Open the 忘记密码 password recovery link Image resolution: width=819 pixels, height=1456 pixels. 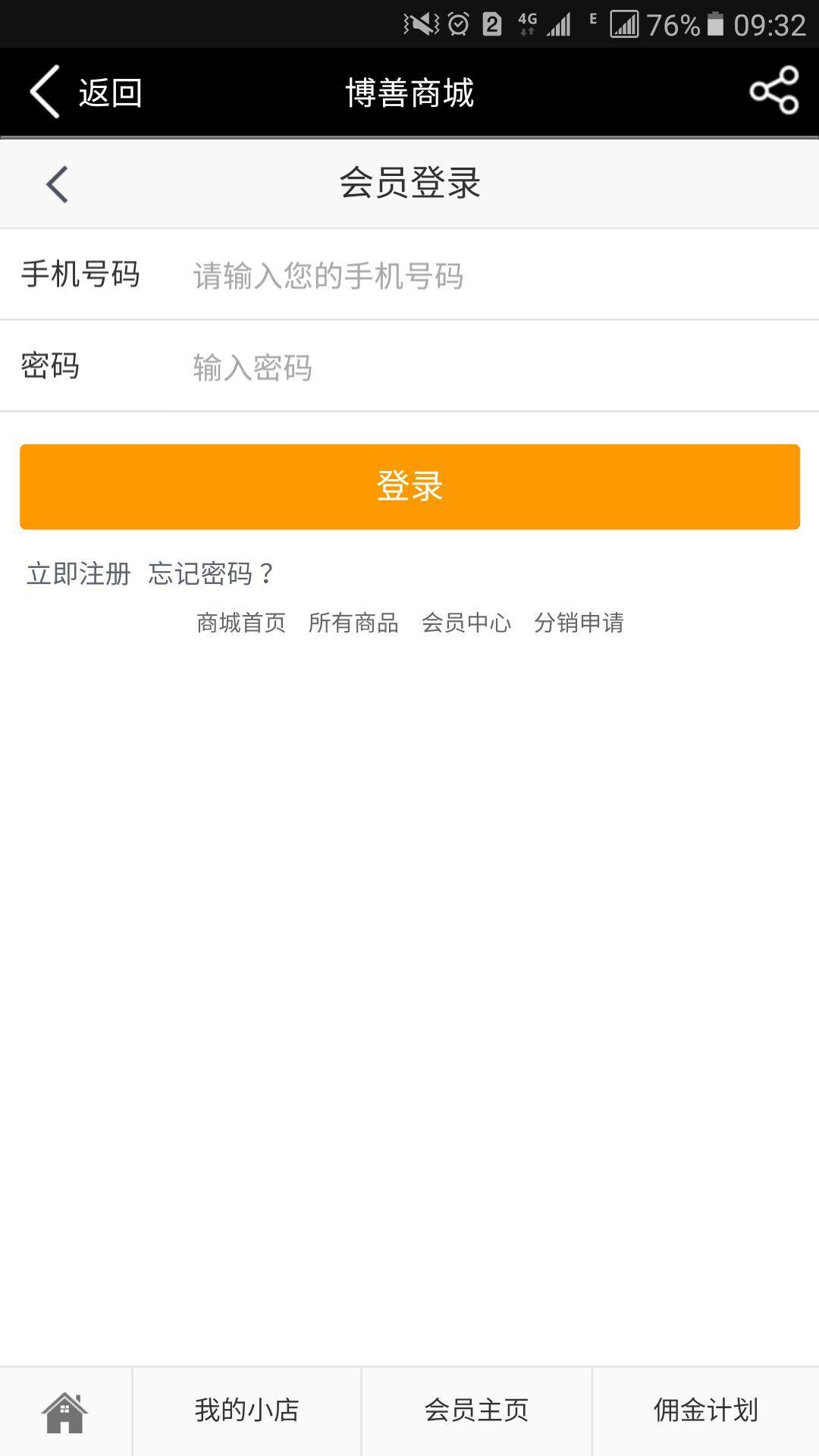(x=211, y=574)
